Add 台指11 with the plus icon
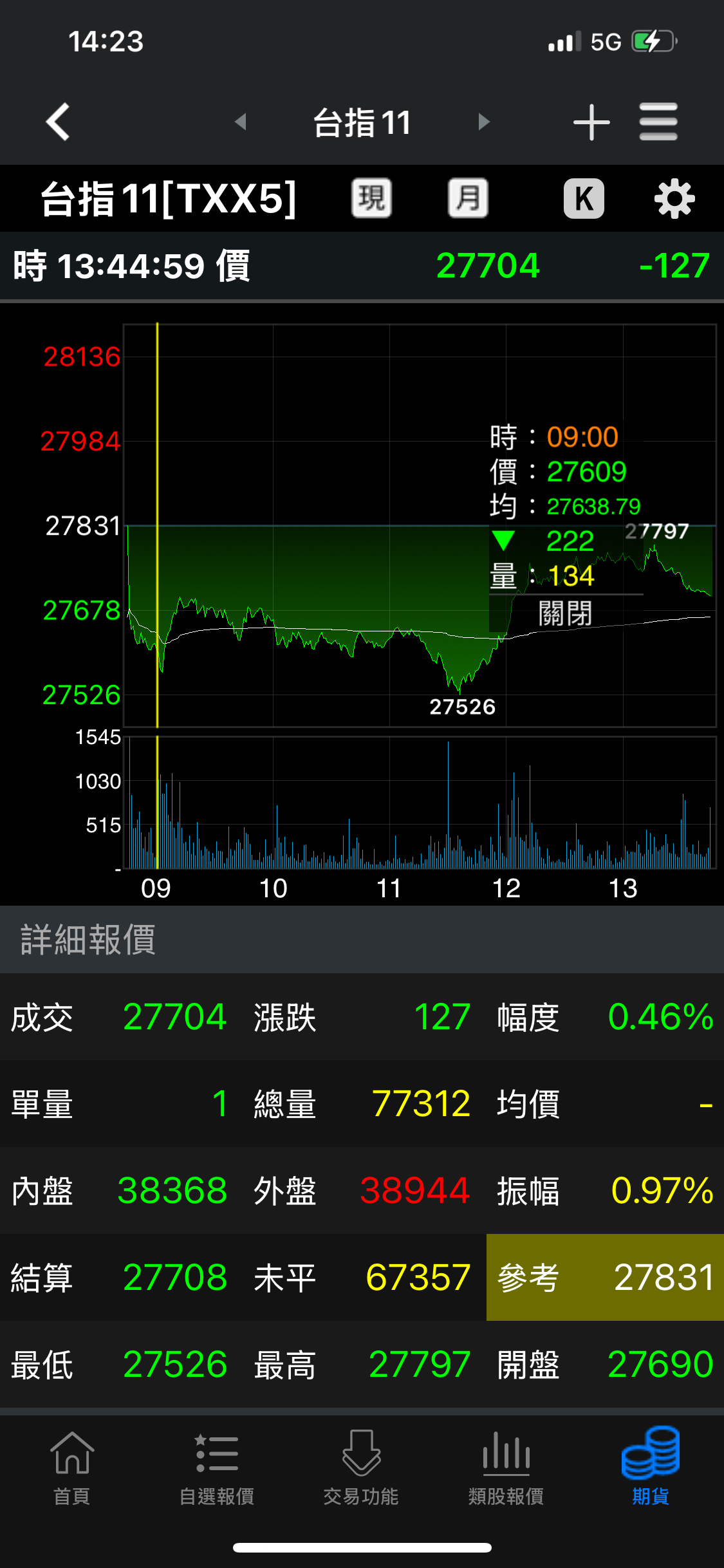724x1568 pixels. click(591, 122)
